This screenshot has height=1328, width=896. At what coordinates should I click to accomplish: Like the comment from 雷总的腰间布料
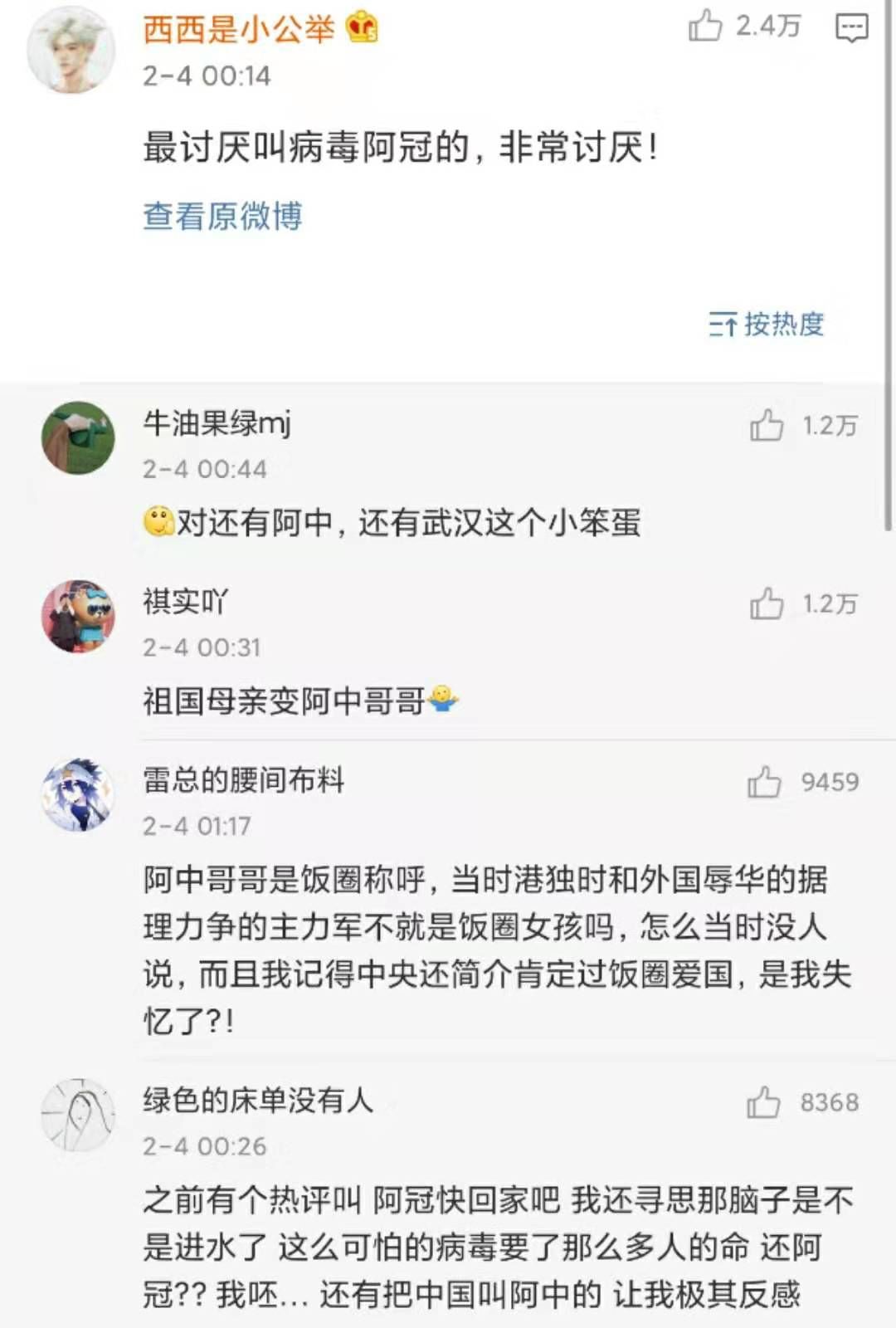(764, 782)
